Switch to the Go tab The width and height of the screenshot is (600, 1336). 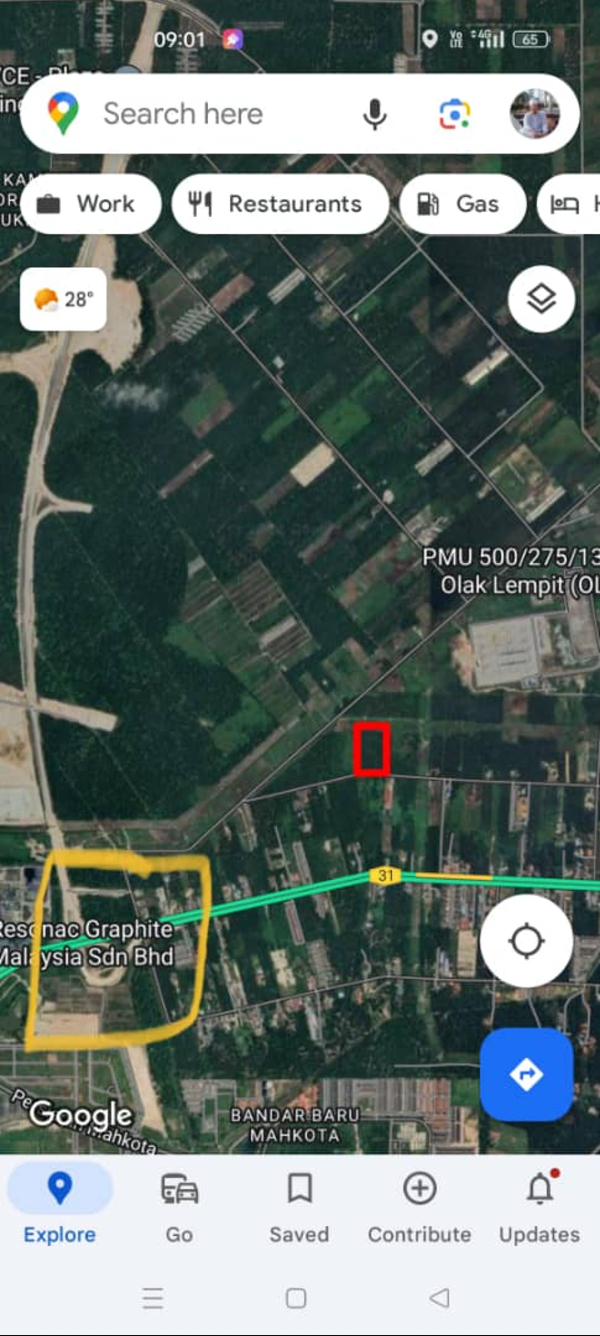click(179, 1207)
